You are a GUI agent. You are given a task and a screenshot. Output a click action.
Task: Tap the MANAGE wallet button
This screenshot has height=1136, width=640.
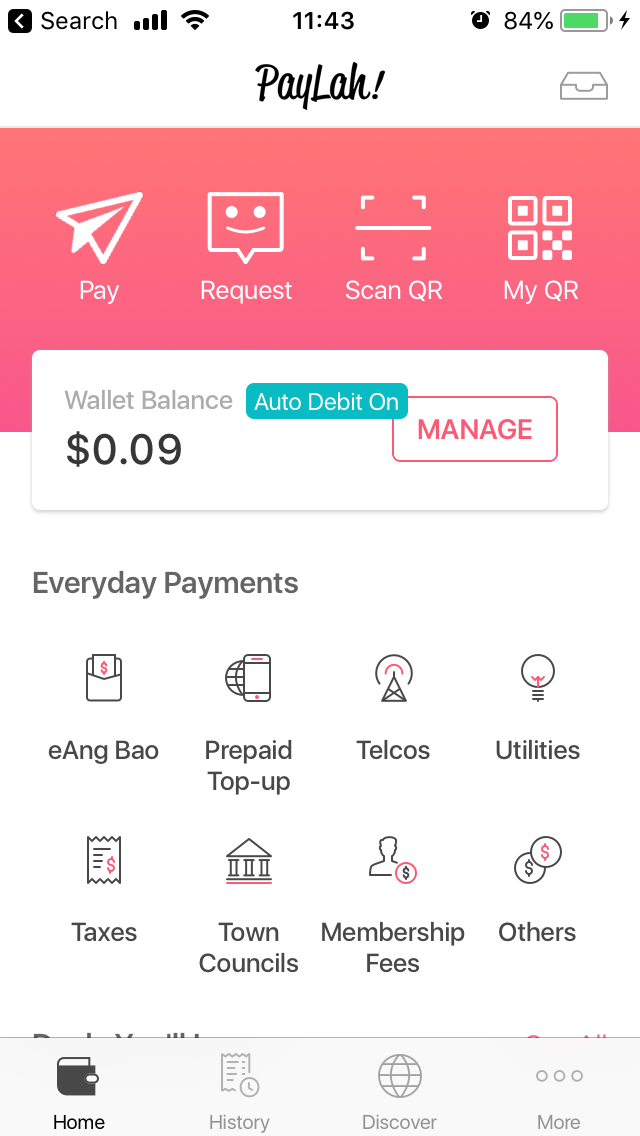point(474,429)
